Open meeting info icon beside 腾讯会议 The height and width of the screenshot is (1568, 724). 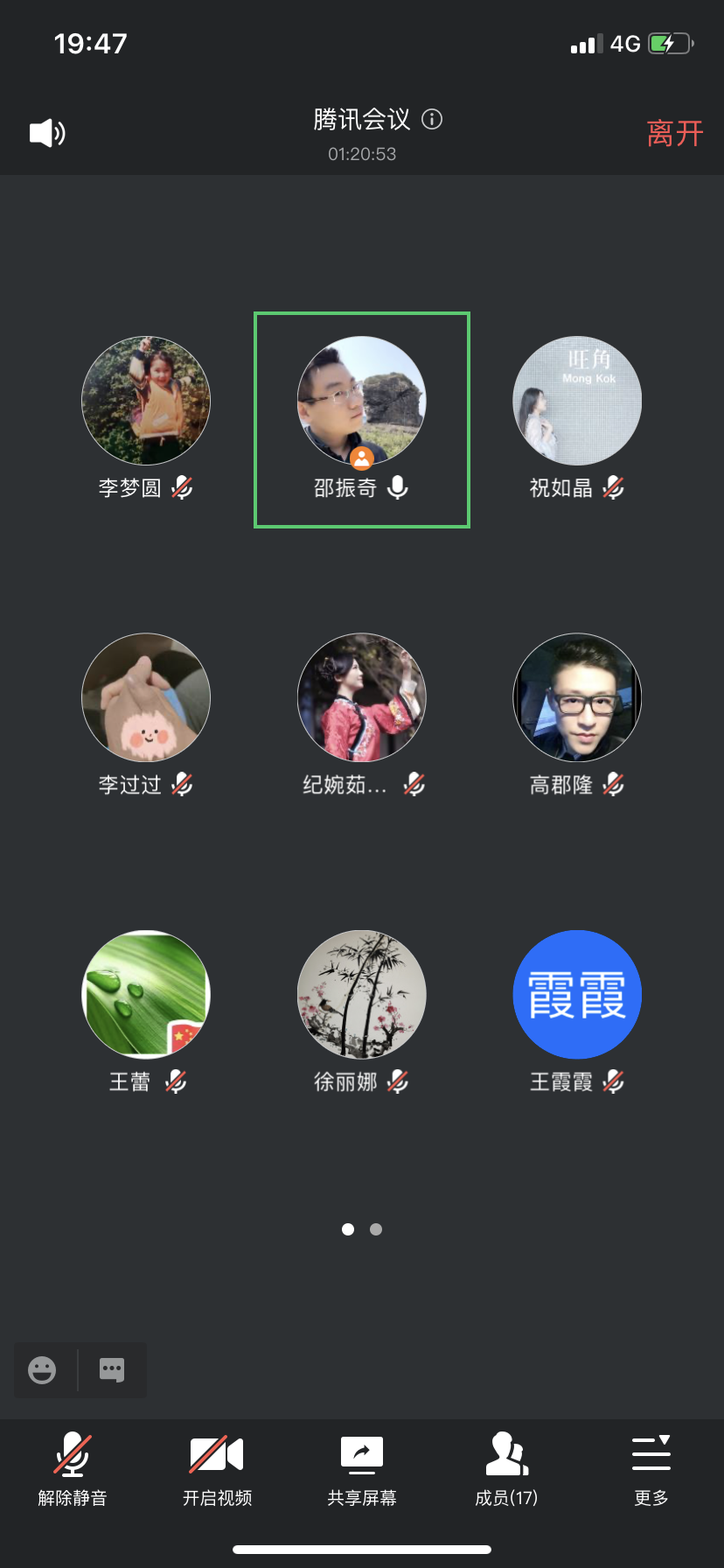(432, 119)
